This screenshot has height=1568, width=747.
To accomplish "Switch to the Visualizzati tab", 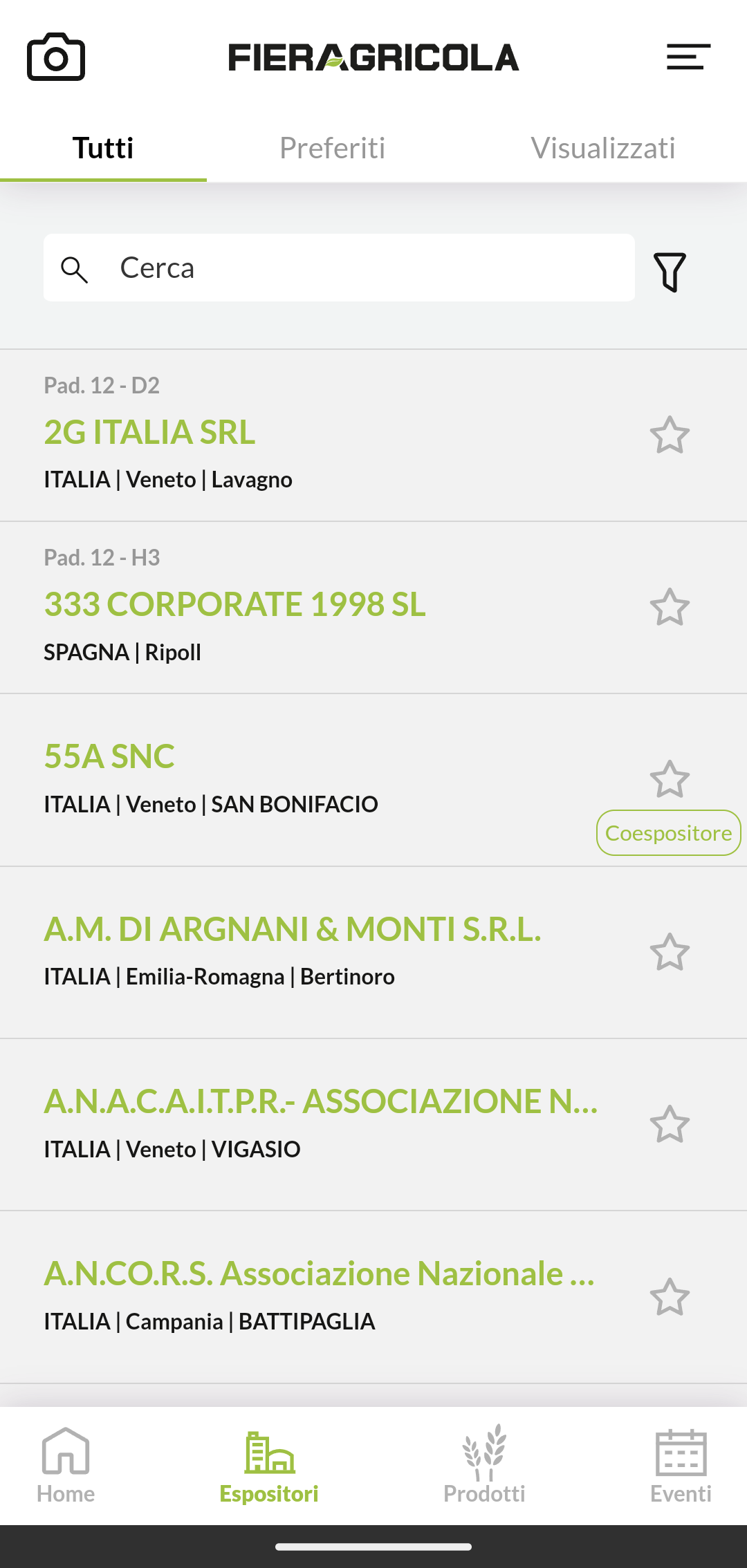I will (x=602, y=148).
